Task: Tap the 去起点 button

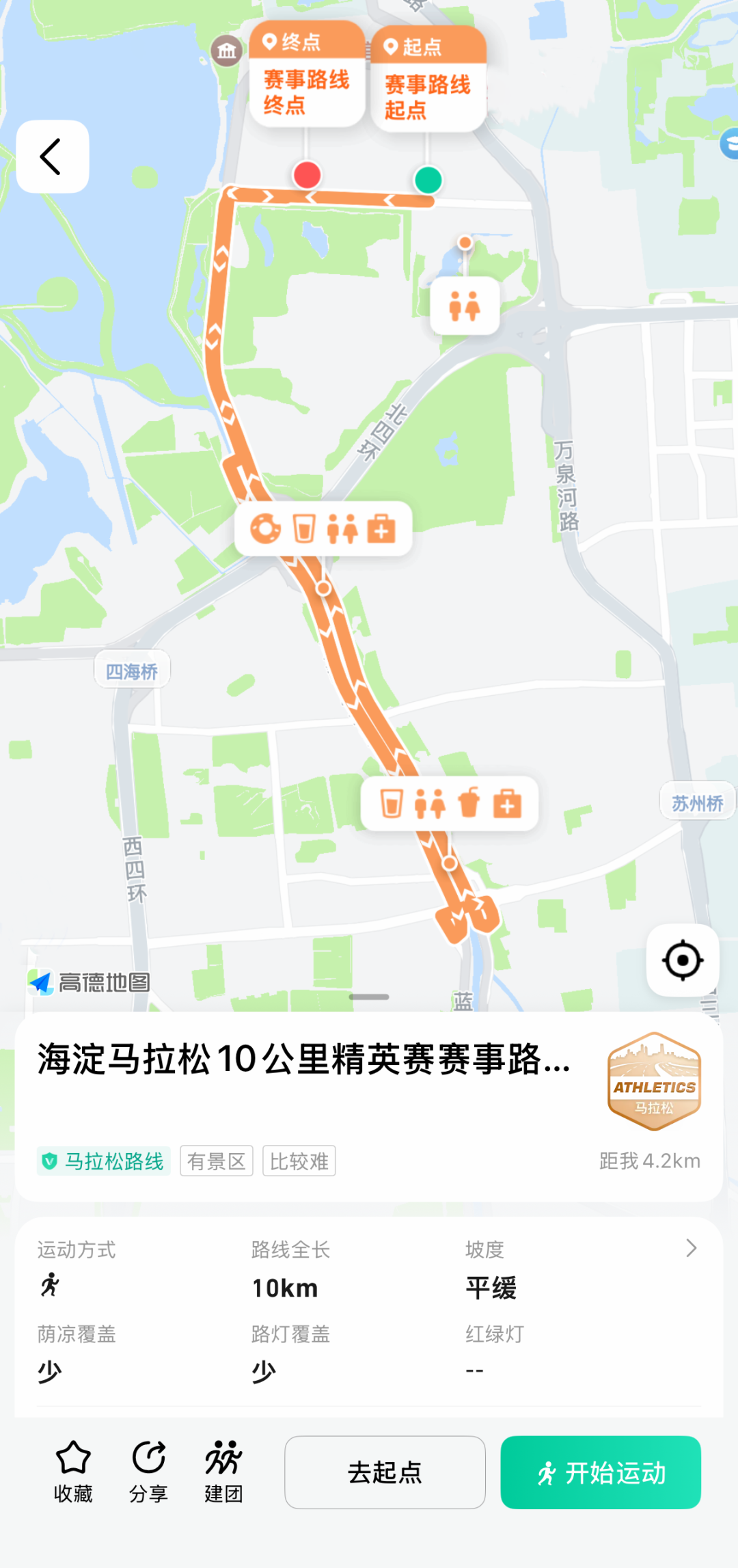Action: click(x=385, y=1472)
